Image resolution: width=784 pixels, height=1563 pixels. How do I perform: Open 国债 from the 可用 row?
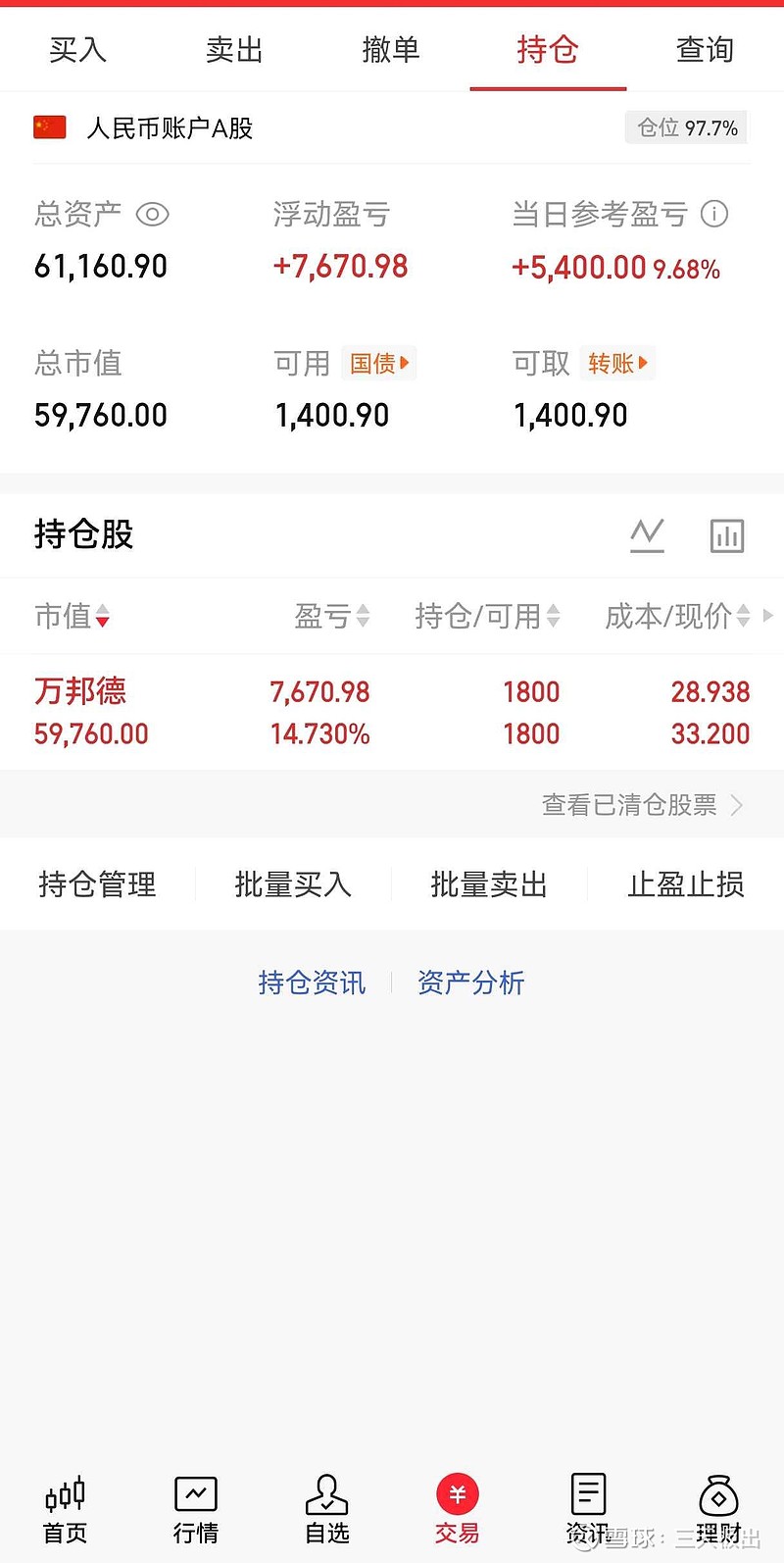tap(378, 363)
